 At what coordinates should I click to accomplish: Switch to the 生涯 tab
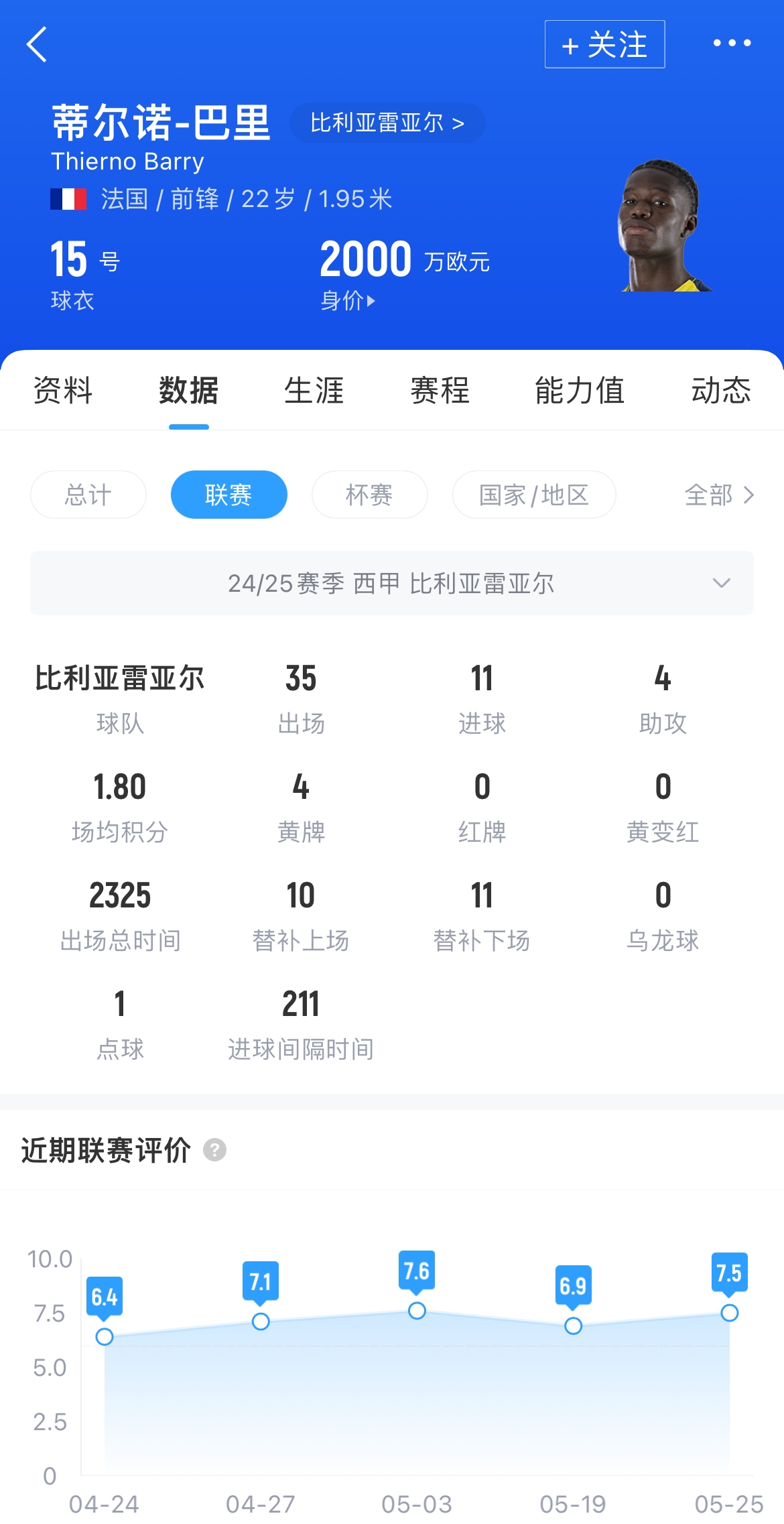pyautogui.click(x=314, y=390)
